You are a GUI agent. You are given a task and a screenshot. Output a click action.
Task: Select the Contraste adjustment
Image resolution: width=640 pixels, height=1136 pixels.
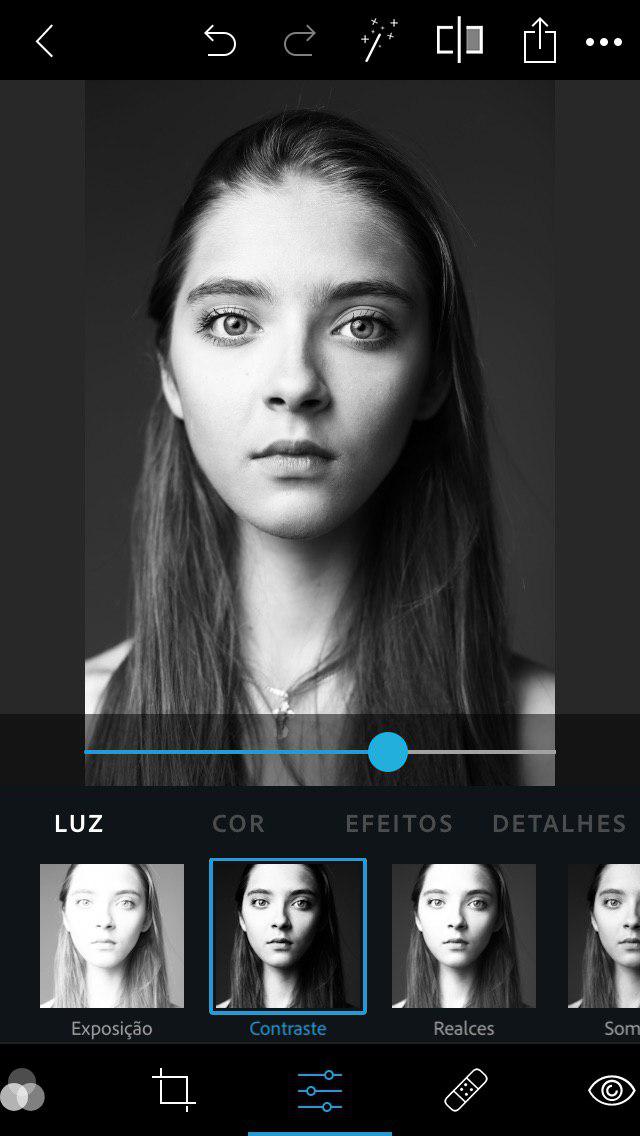[x=288, y=936]
